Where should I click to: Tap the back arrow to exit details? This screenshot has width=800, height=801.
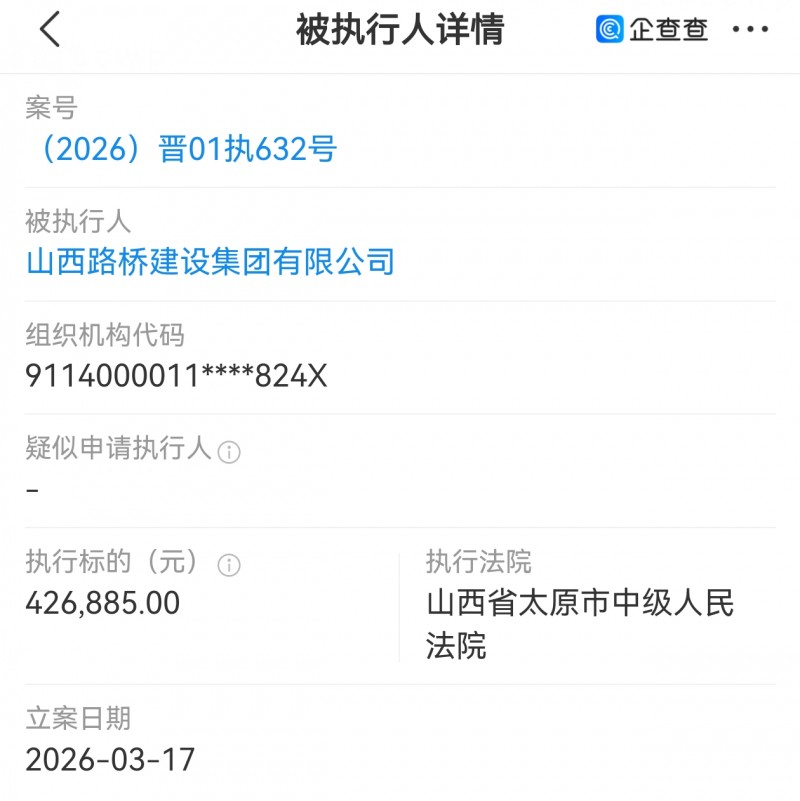click(50, 30)
